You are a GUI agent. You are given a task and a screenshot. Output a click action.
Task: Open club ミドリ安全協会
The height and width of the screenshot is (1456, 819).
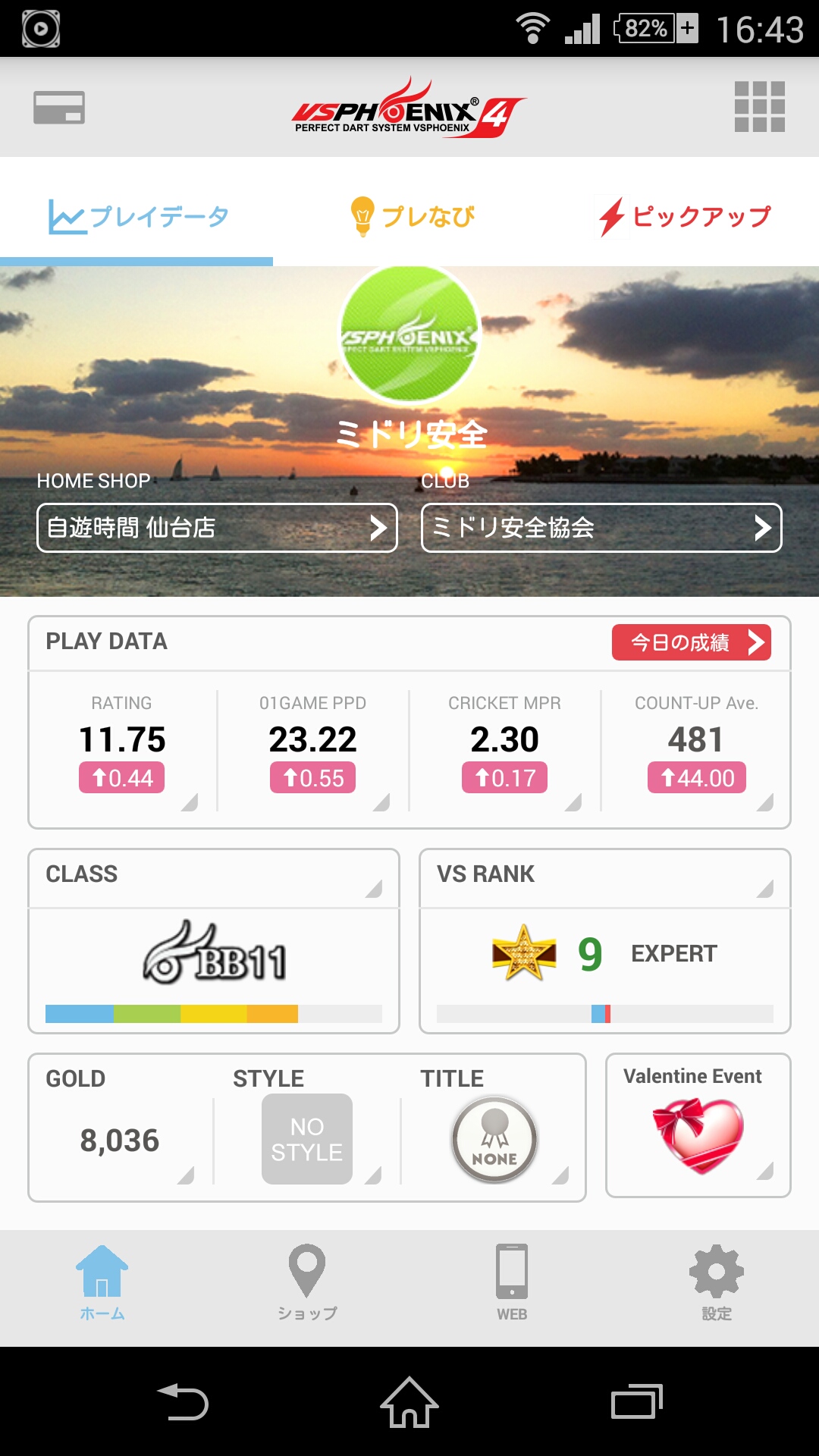coord(601,528)
